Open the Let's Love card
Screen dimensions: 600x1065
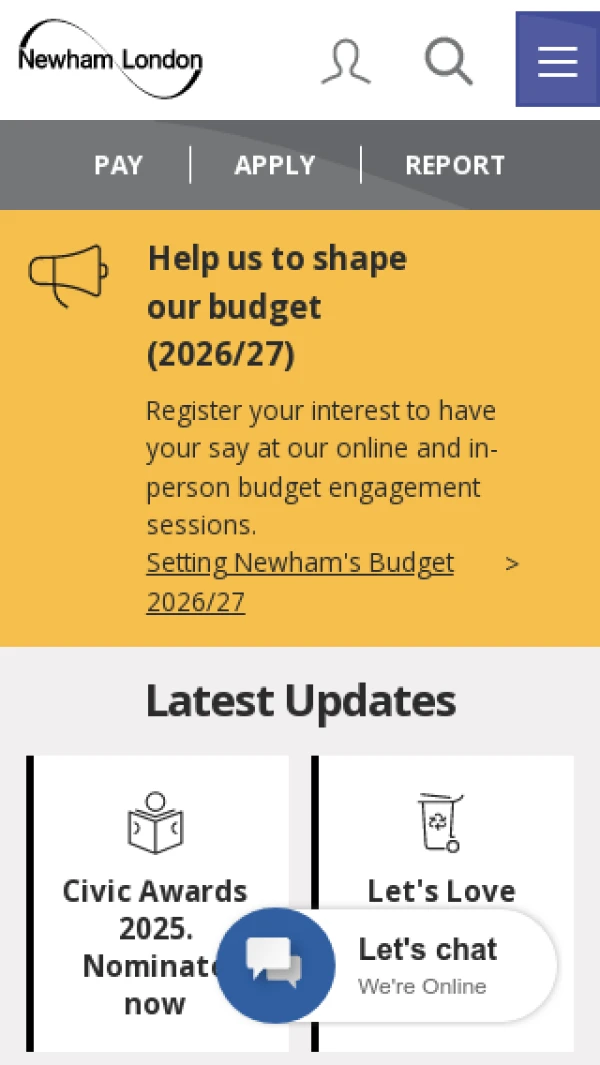(x=441, y=860)
